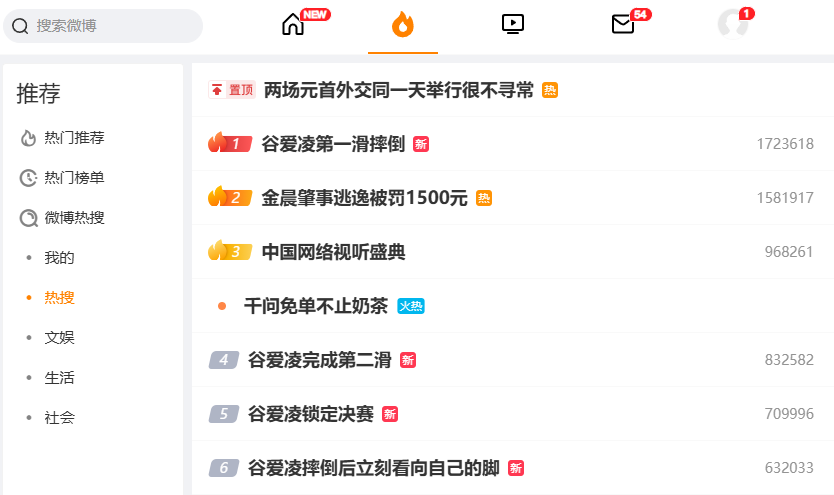Viewport: 834px width, 495px height.
Task: Select 热门推荐 in the sidebar
Action: coord(74,138)
